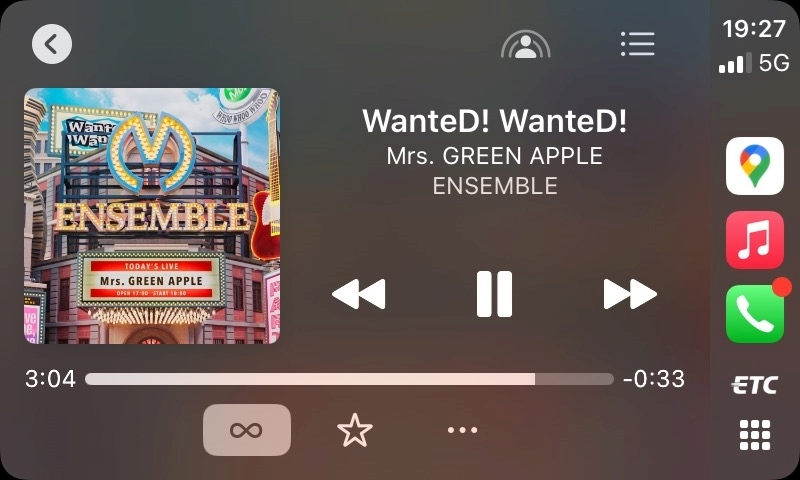
Task: Open the Phone app with notification badge
Action: pyautogui.click(x=755, y=313)
